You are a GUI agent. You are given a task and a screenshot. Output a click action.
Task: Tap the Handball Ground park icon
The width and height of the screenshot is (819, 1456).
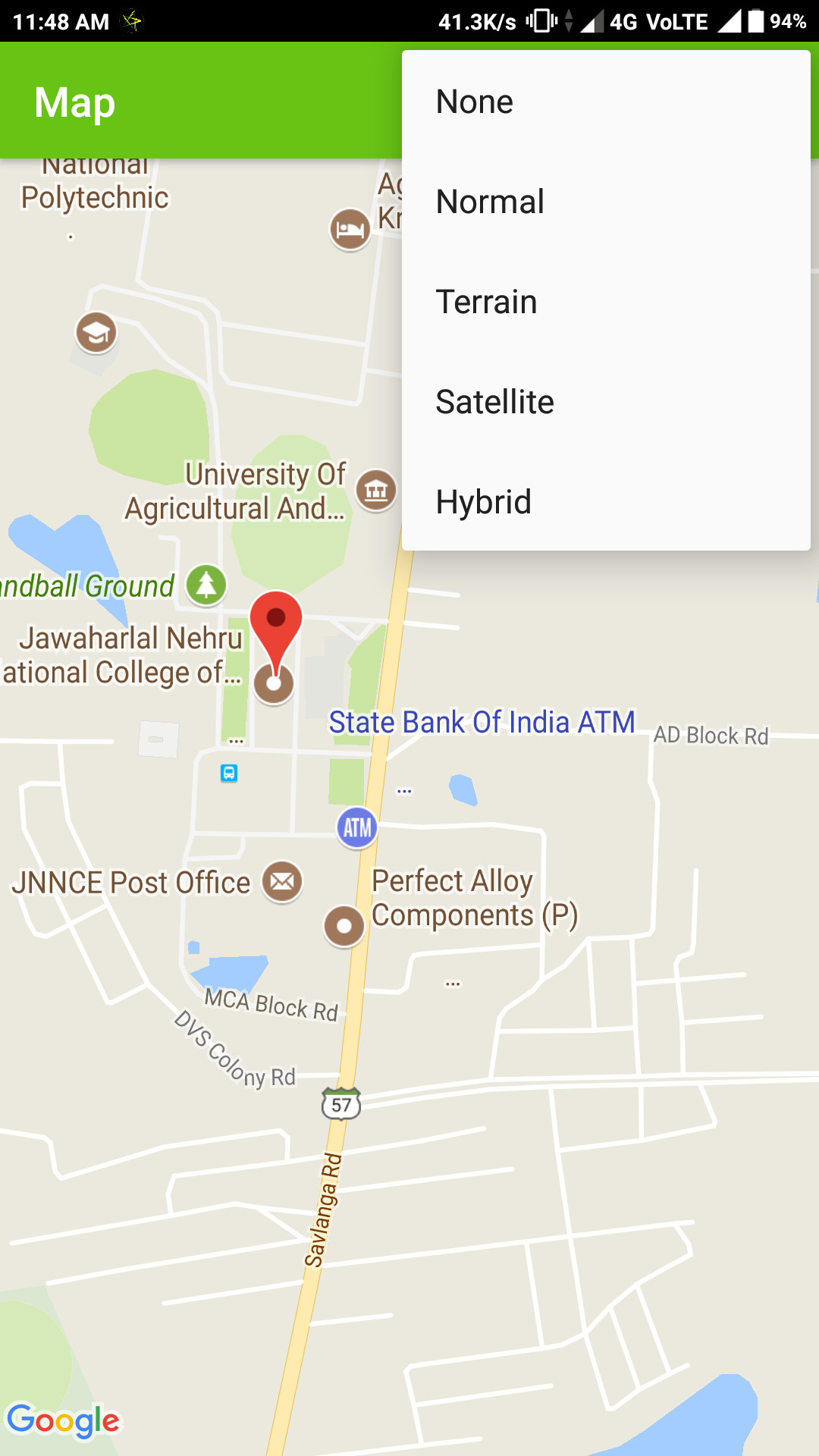coord(206,585)
